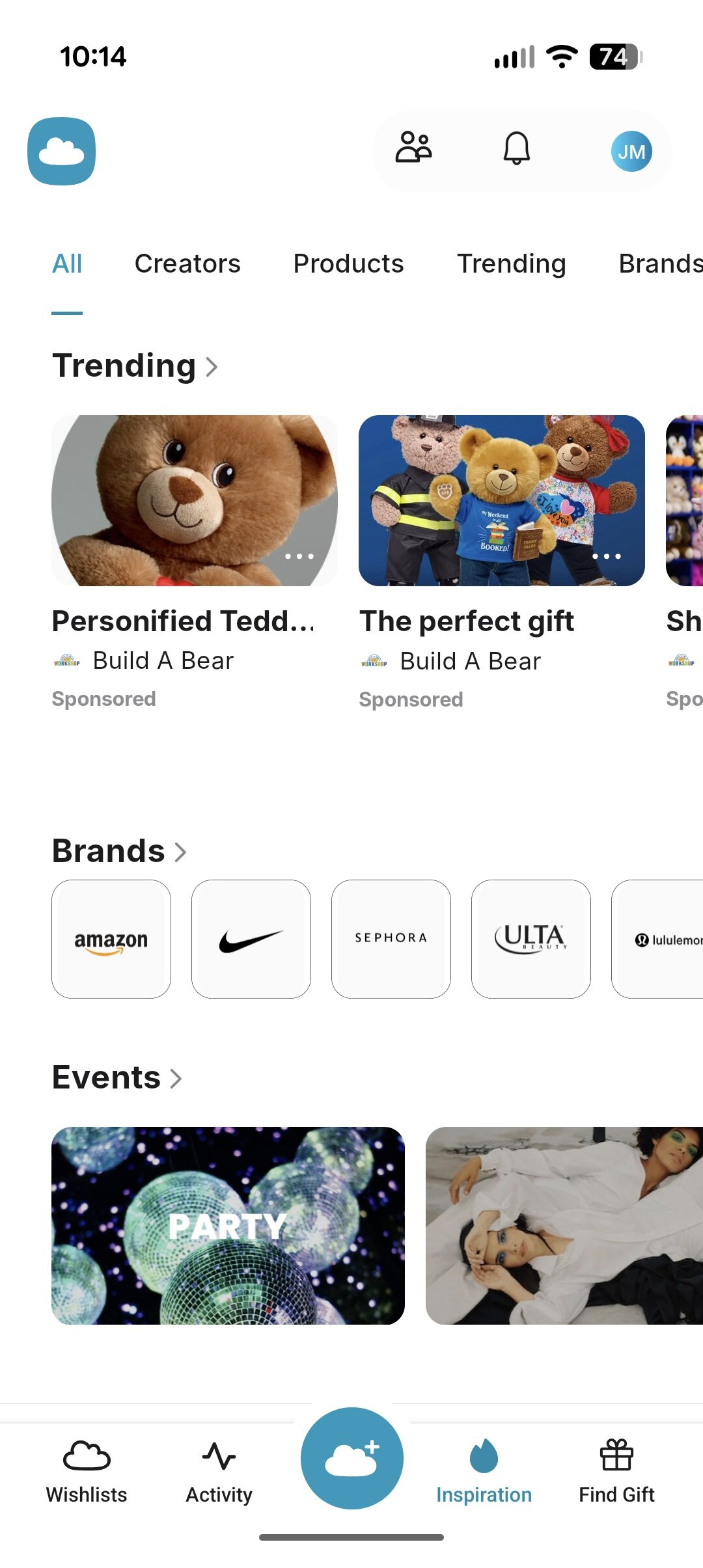Viewport: 703px width, 1568px height.
Task: Select the Sephora brand tile
Action: [391, 939]
